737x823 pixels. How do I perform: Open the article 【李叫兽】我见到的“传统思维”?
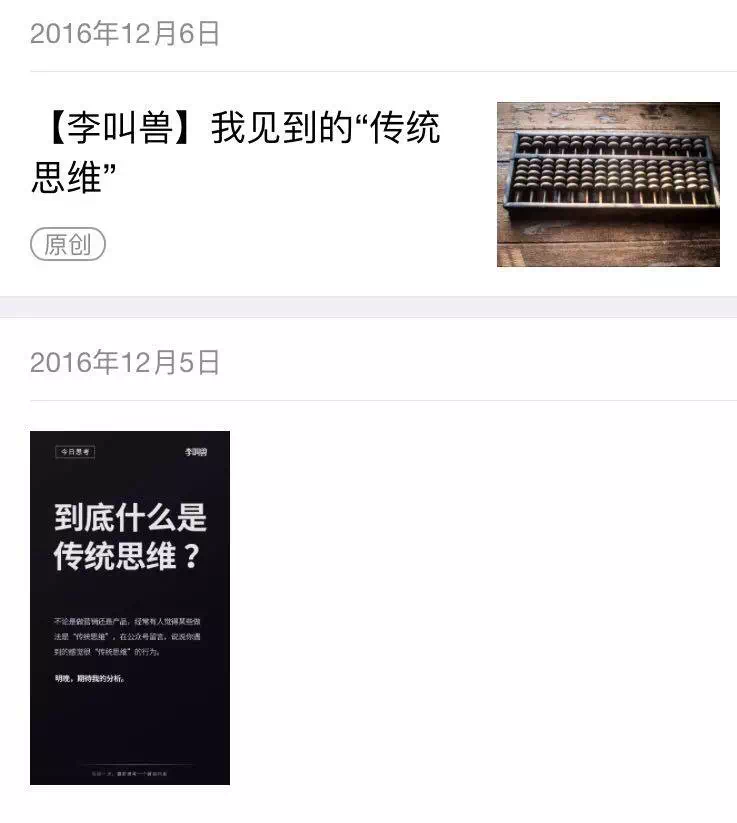click(236, 153)
